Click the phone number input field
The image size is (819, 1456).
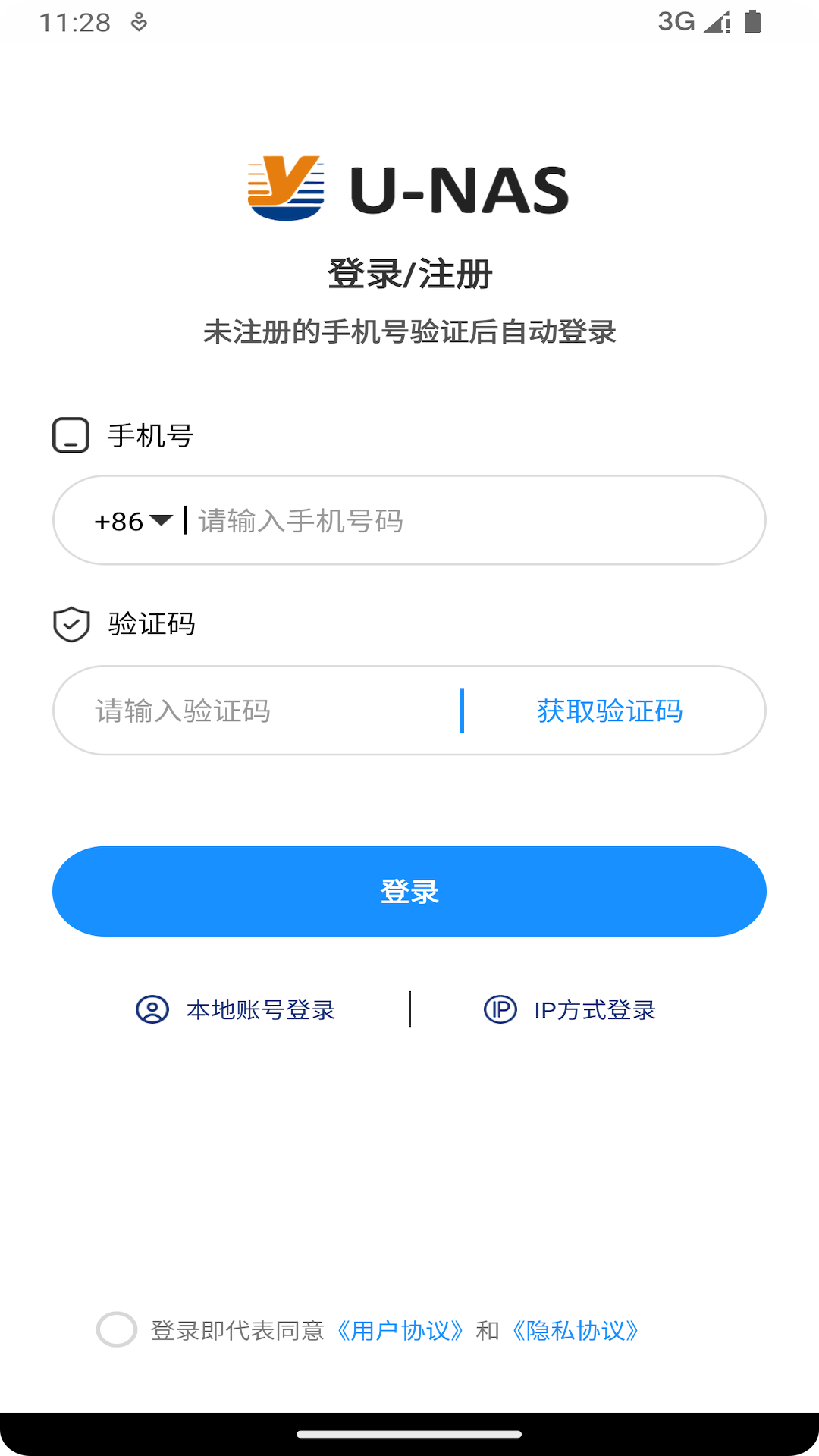click(455, 521)
